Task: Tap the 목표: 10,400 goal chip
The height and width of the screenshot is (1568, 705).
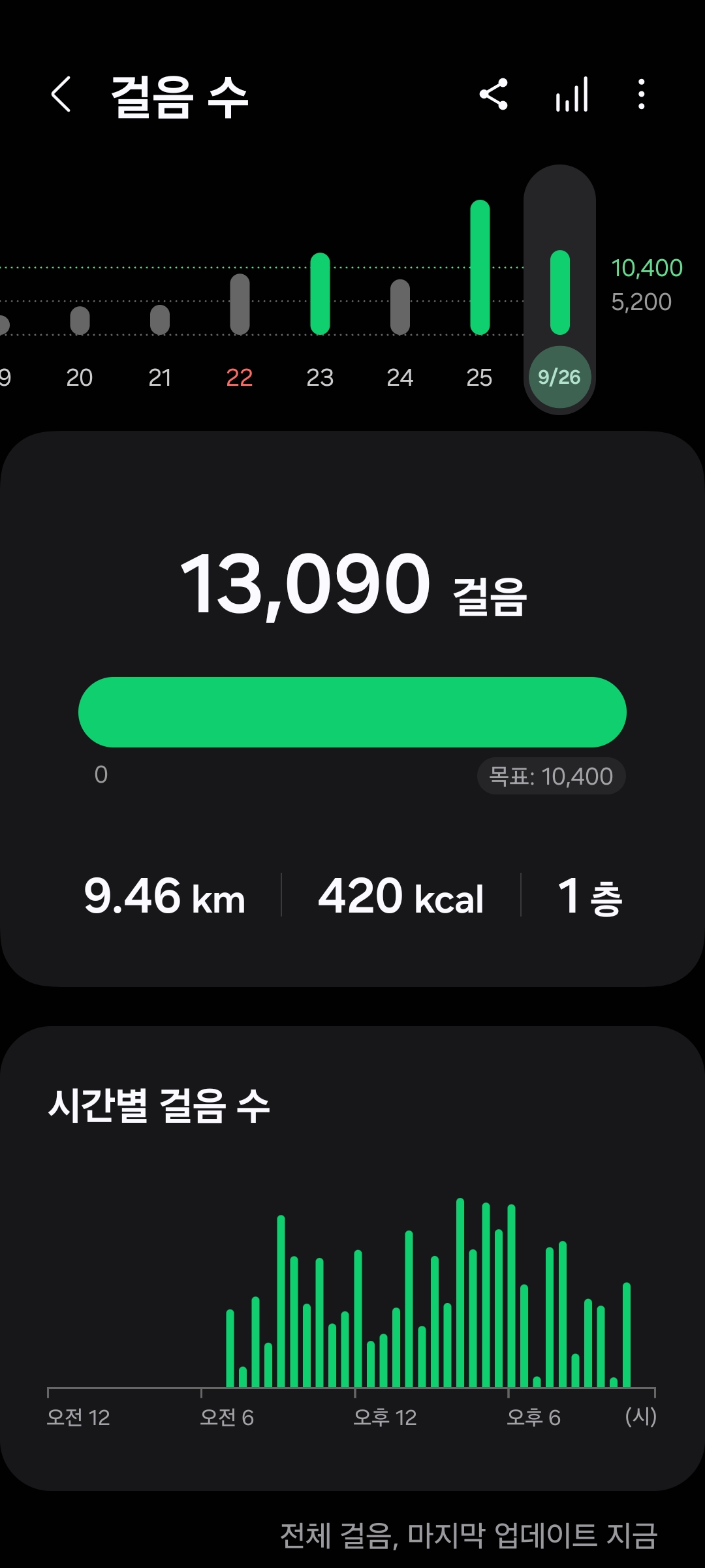Action: coord(551,776)
